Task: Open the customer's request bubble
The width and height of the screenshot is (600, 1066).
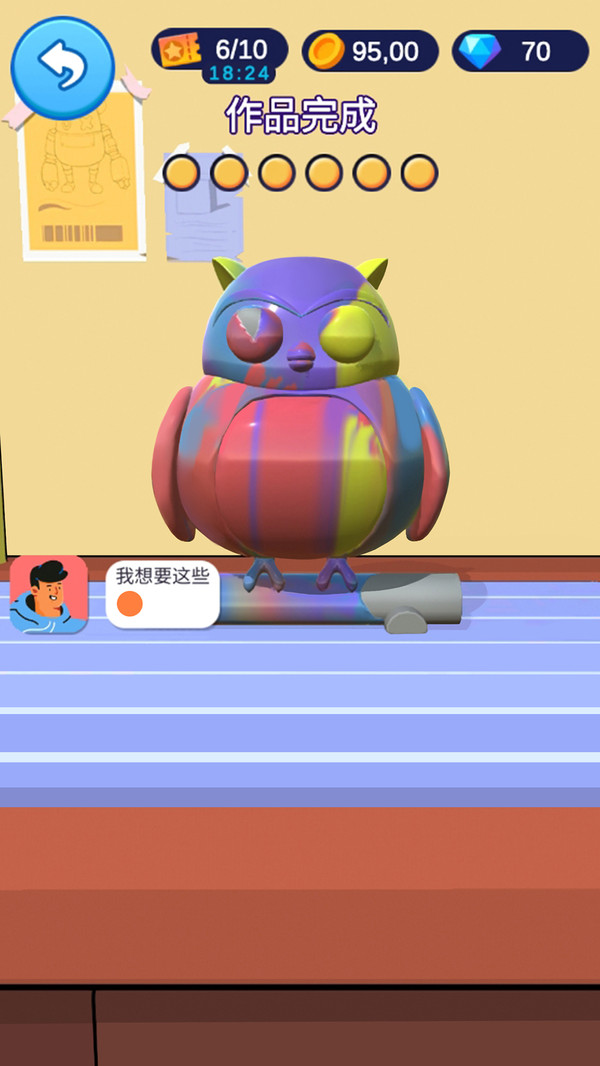Action: pos(162,594)
